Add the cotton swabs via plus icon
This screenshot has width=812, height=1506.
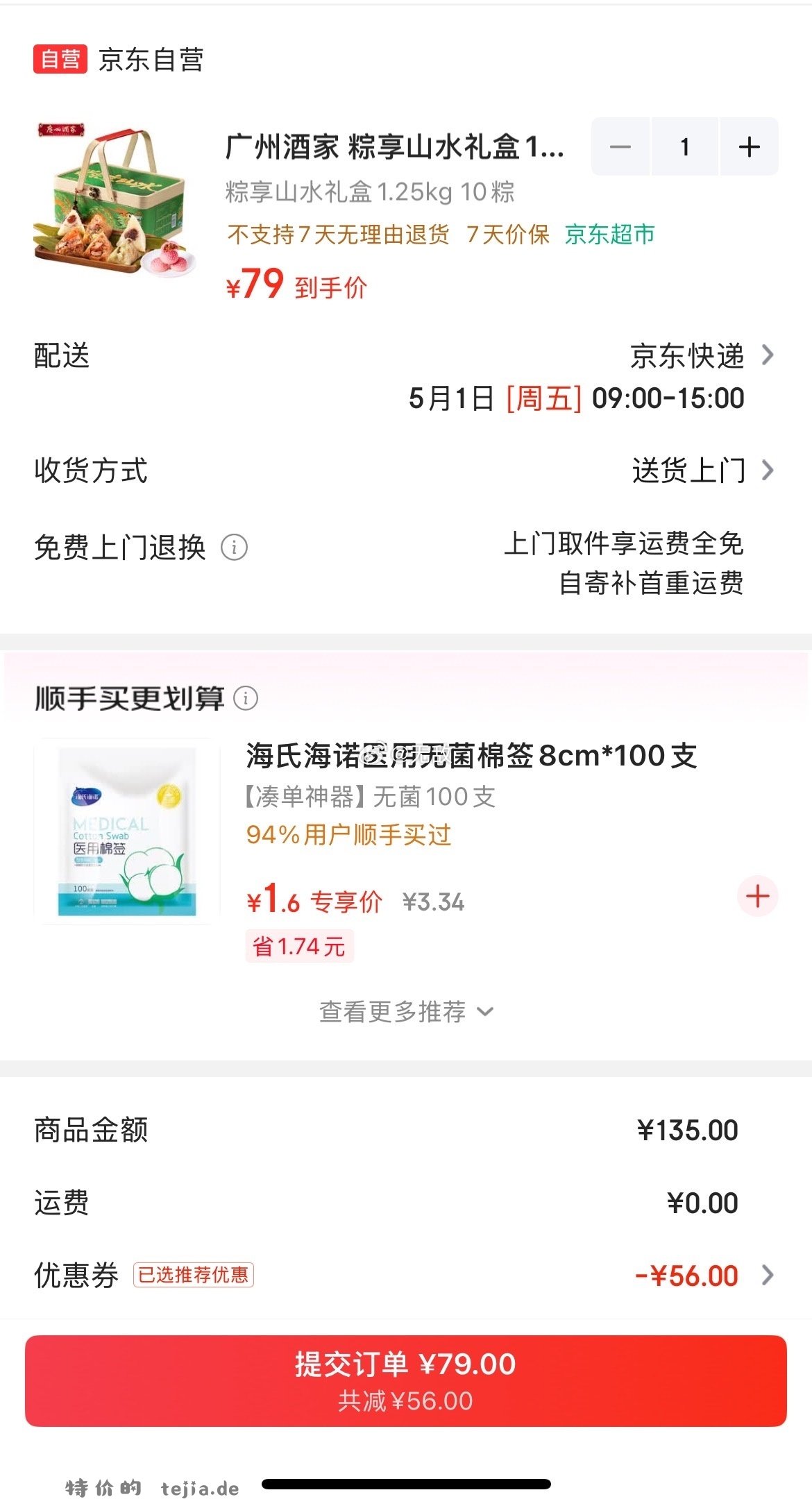tap(756, 896)
